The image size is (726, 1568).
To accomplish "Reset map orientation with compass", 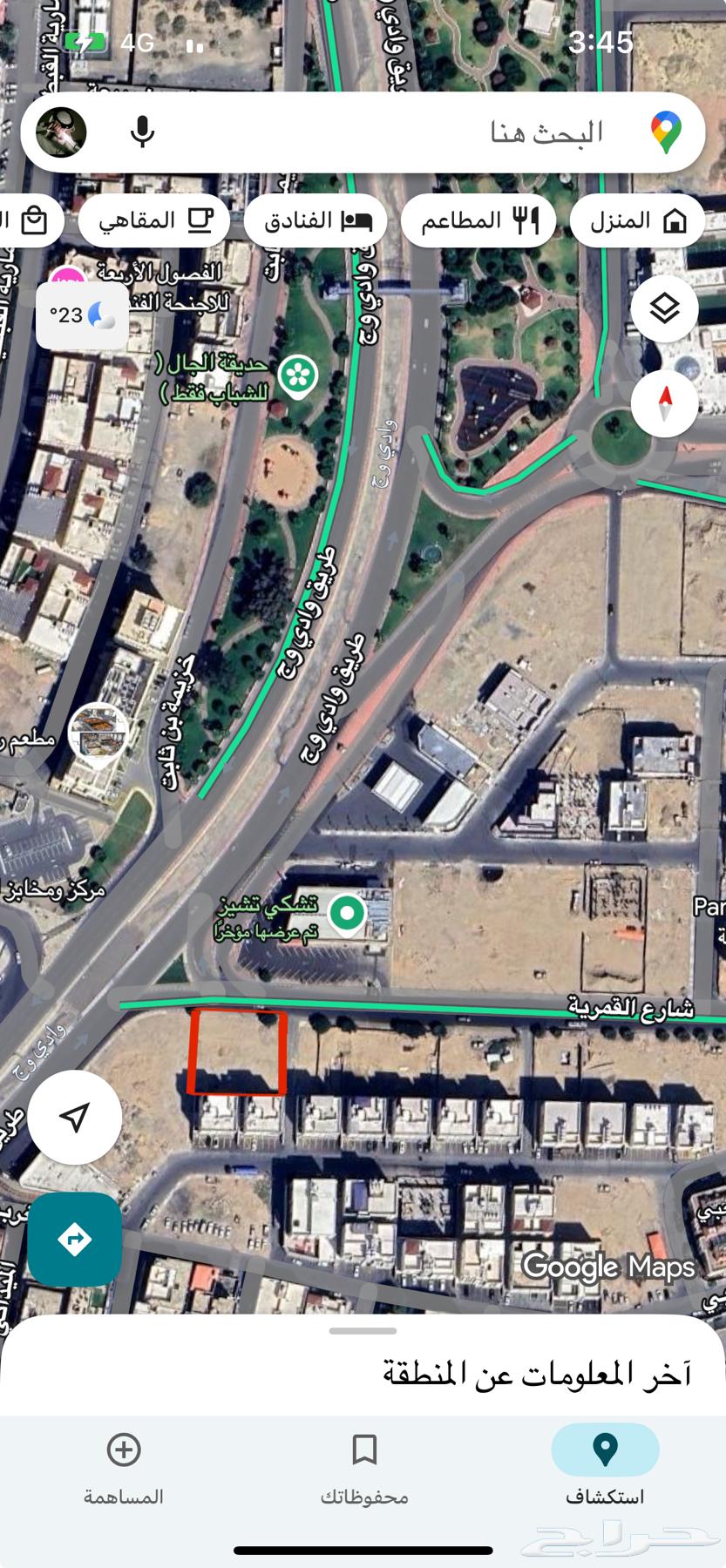I will 664,403.
